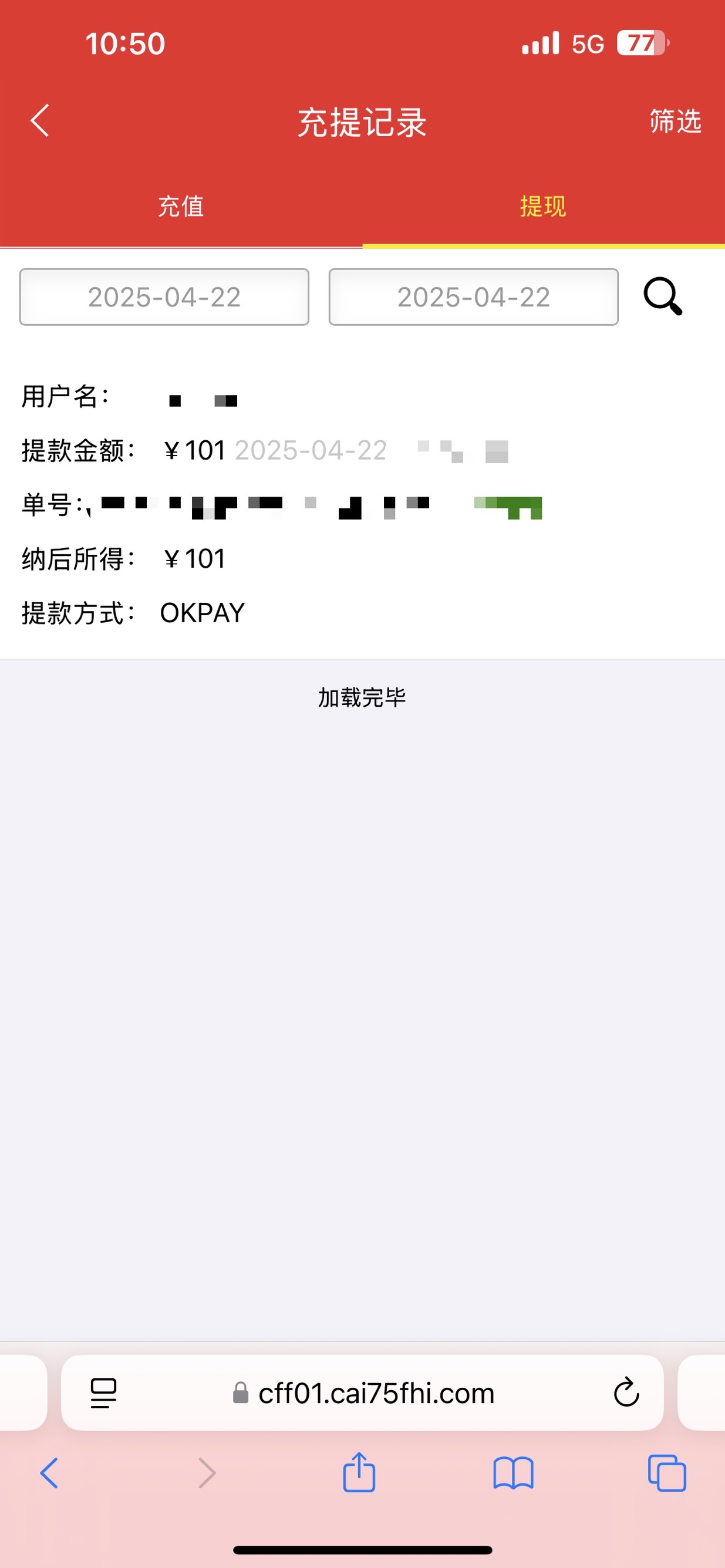
Task: Open Safari bookmarks
Action: pos(513,1473)
